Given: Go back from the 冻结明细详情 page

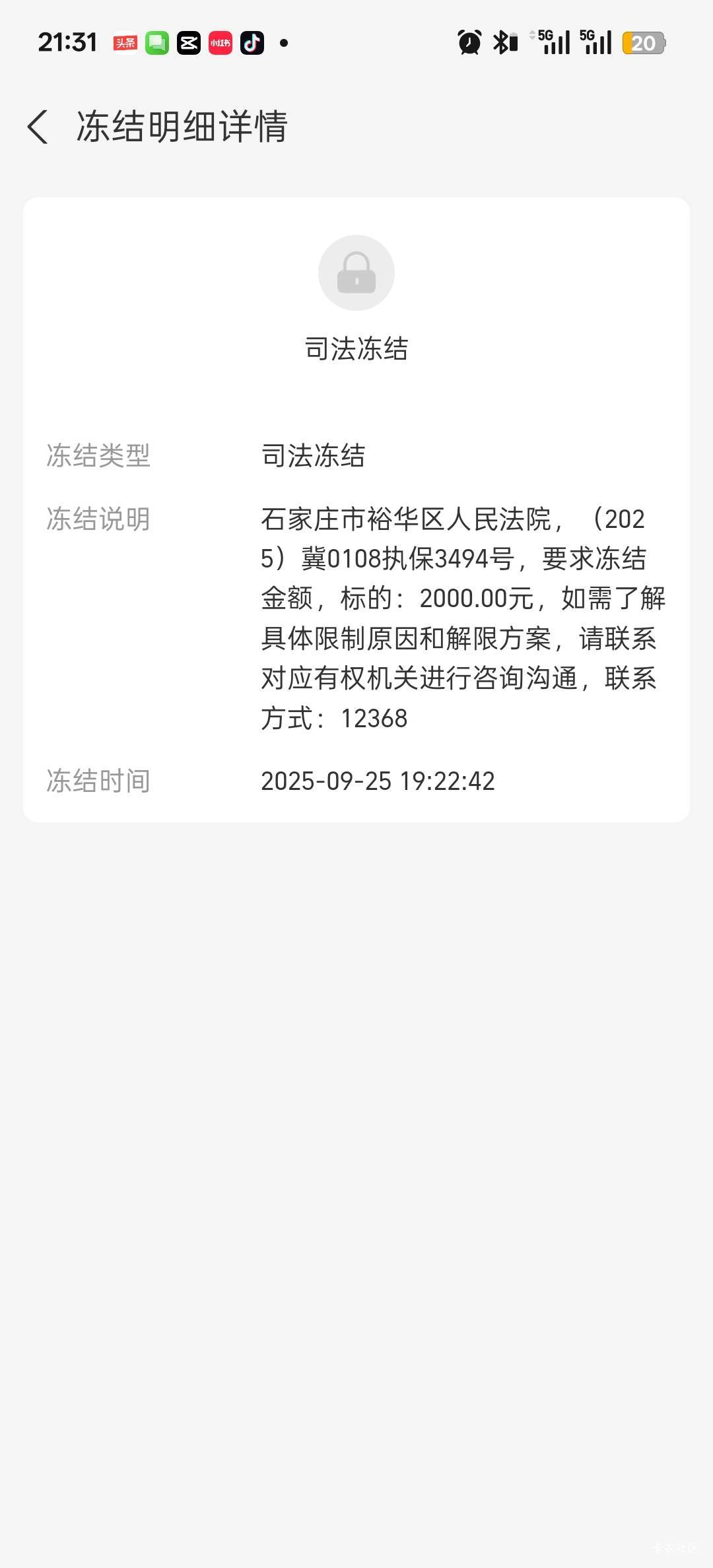Looking at the screenshot, I should click(x=38, y=127).
